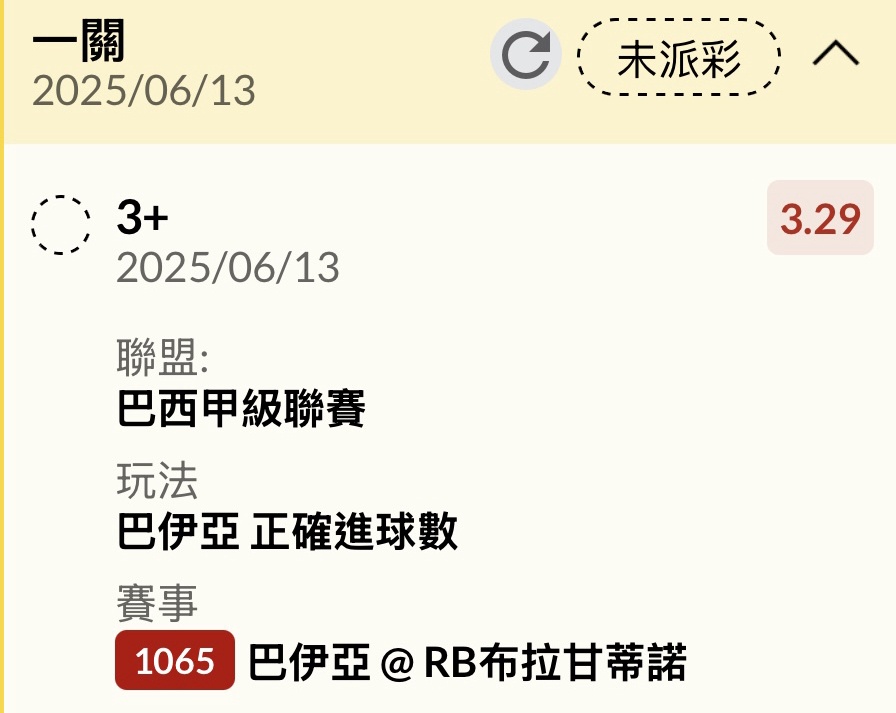Refresh the bet slip status
The image size is (896, 713).
[x=526, y=56]
